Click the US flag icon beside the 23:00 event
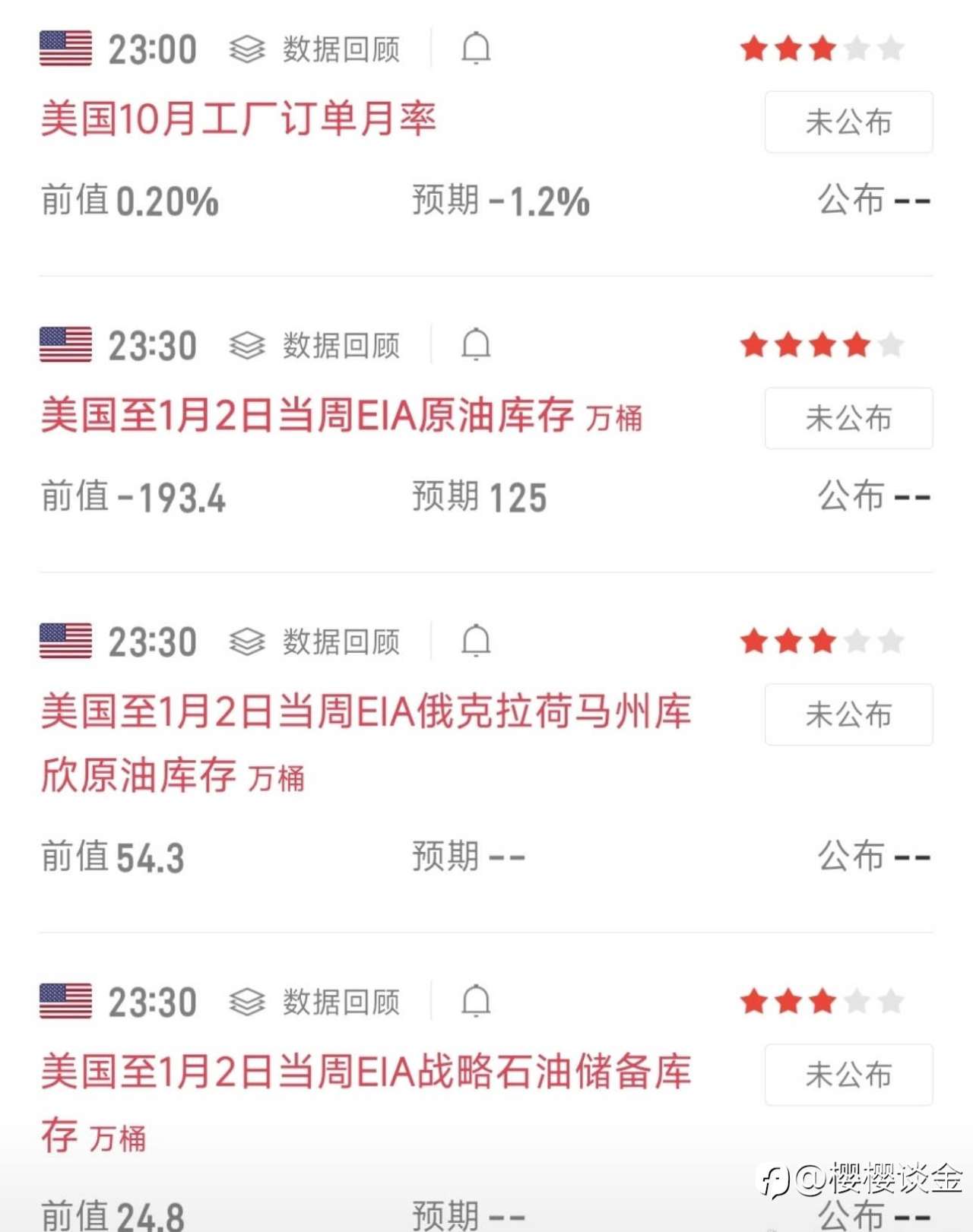The height and width of the screenshot is (1232, 973). [x=65, y=48]
